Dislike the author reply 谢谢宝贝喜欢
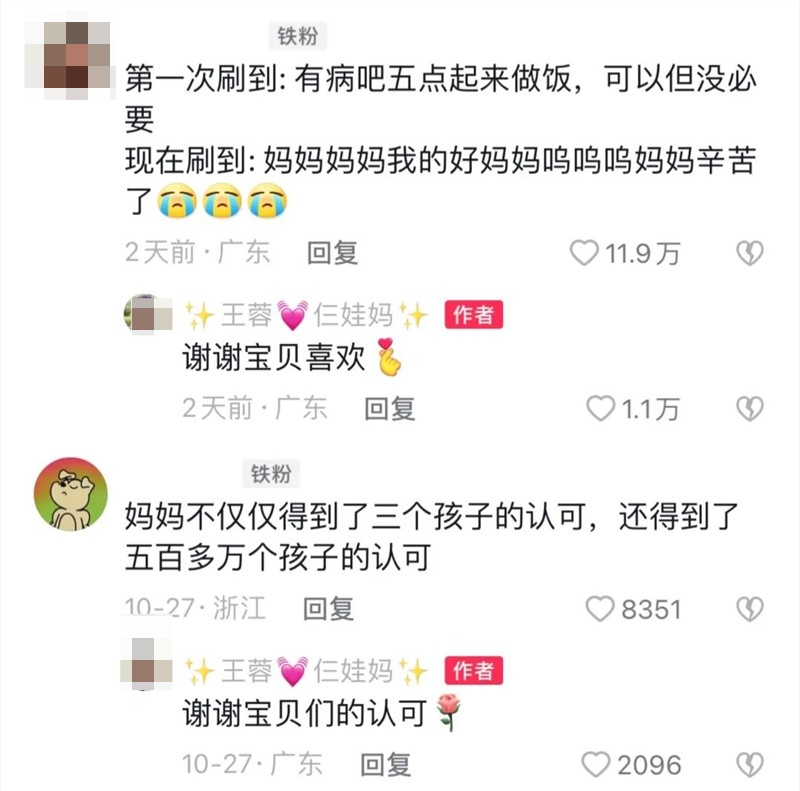Screen dimensions: 800x791 click(750, 408)
